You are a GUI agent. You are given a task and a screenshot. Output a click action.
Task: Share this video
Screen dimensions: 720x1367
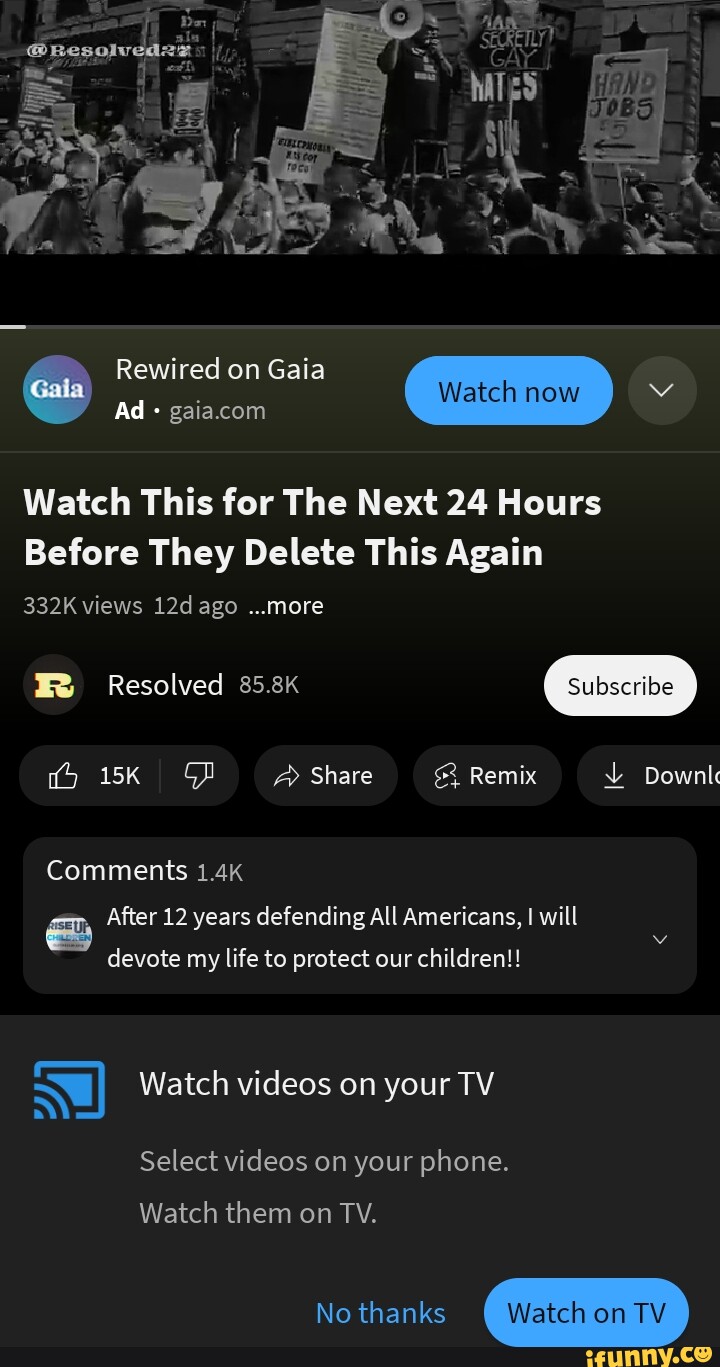point(325,775)
